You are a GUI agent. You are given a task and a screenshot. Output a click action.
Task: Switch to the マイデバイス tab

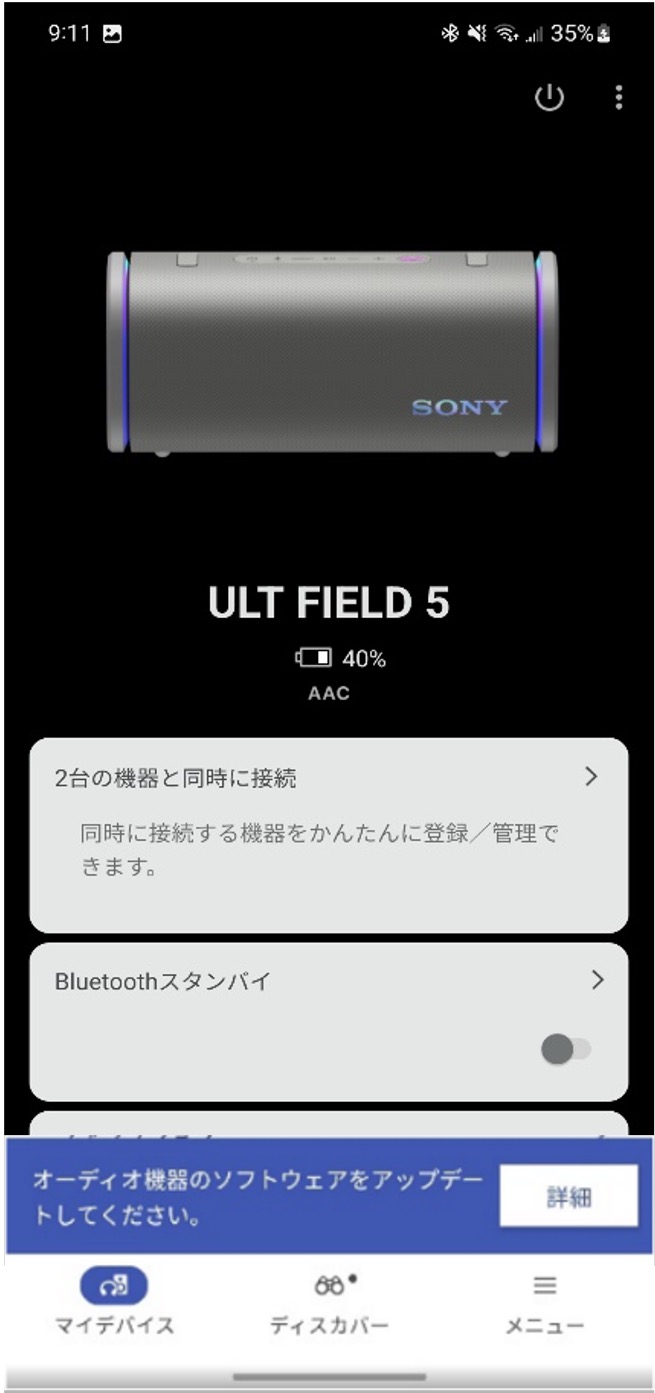coord(113,1303)
